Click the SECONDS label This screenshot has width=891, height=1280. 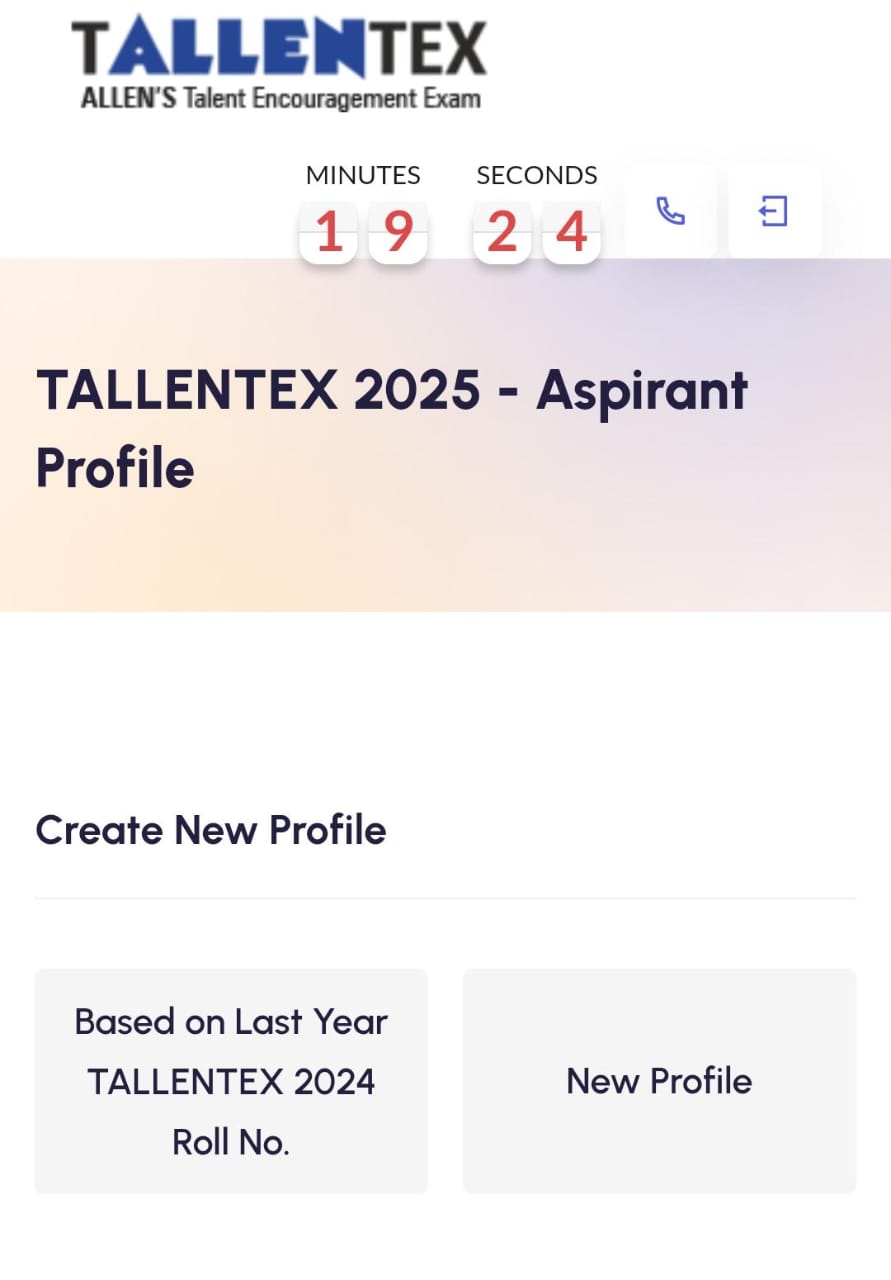(536, 175)
